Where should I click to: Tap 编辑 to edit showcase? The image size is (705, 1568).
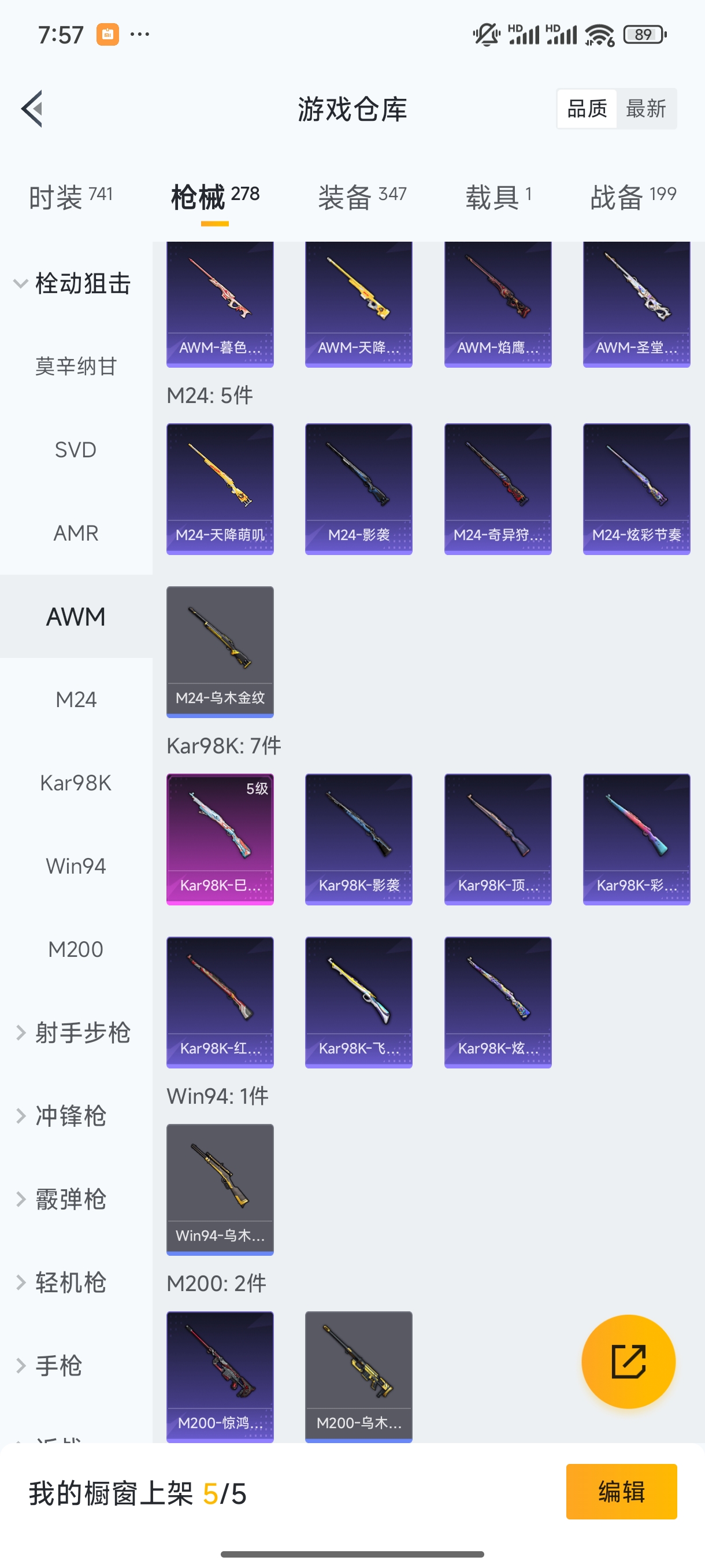pyautogui.click(x=621, y=1491)
